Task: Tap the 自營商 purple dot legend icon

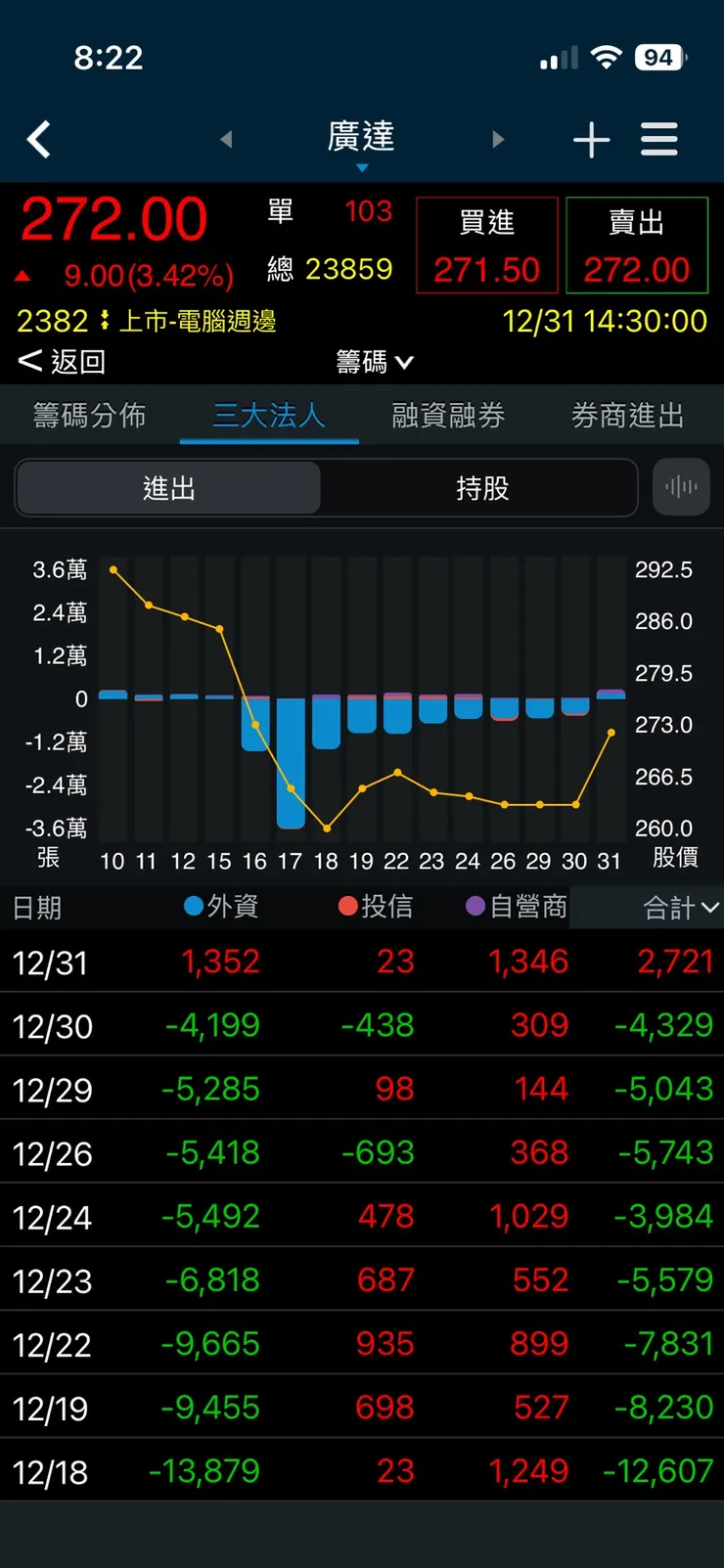Action: 475,906
